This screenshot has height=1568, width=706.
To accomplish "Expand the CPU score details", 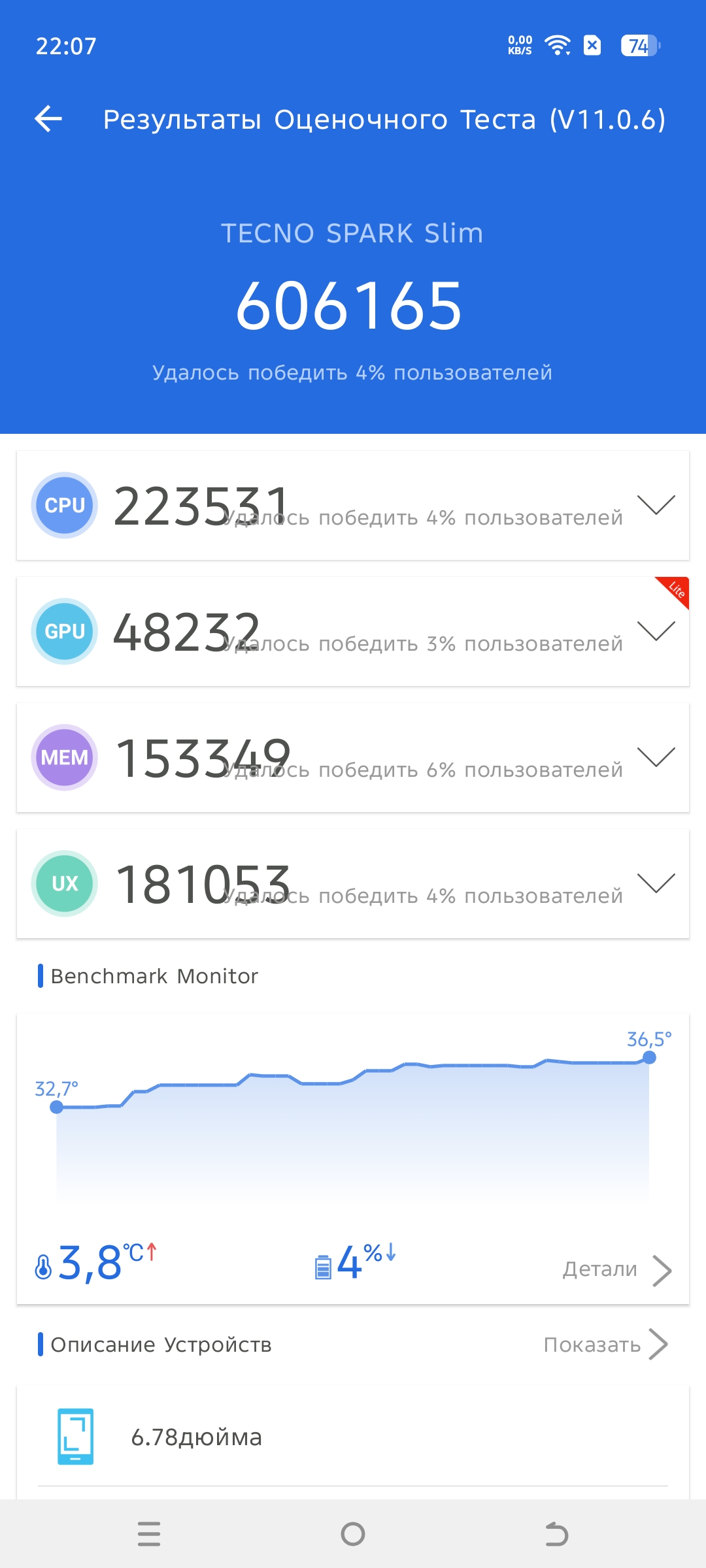I will coord(656,505).
